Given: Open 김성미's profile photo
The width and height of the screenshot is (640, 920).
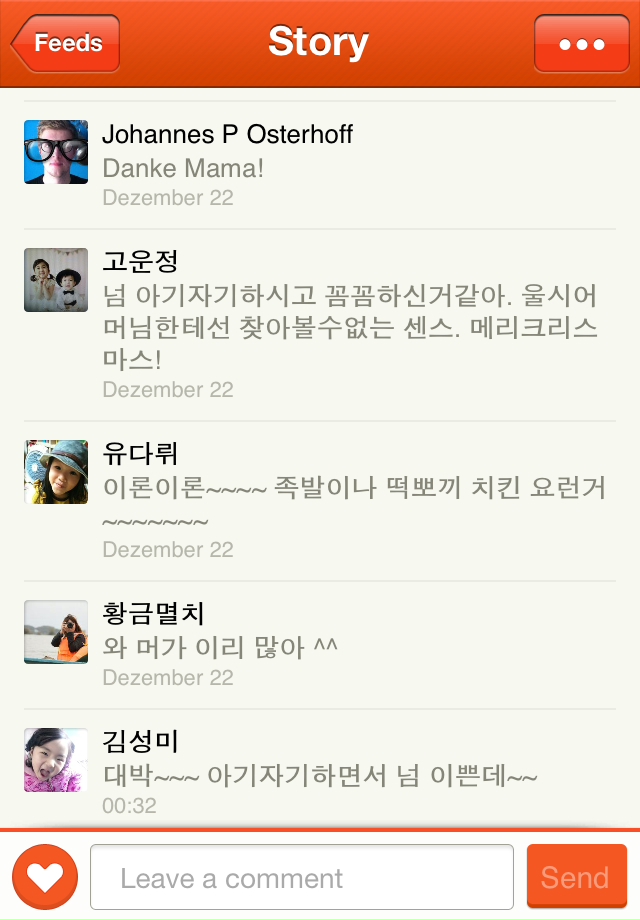Looking at the screenshot, I should [x=56, y=760].
